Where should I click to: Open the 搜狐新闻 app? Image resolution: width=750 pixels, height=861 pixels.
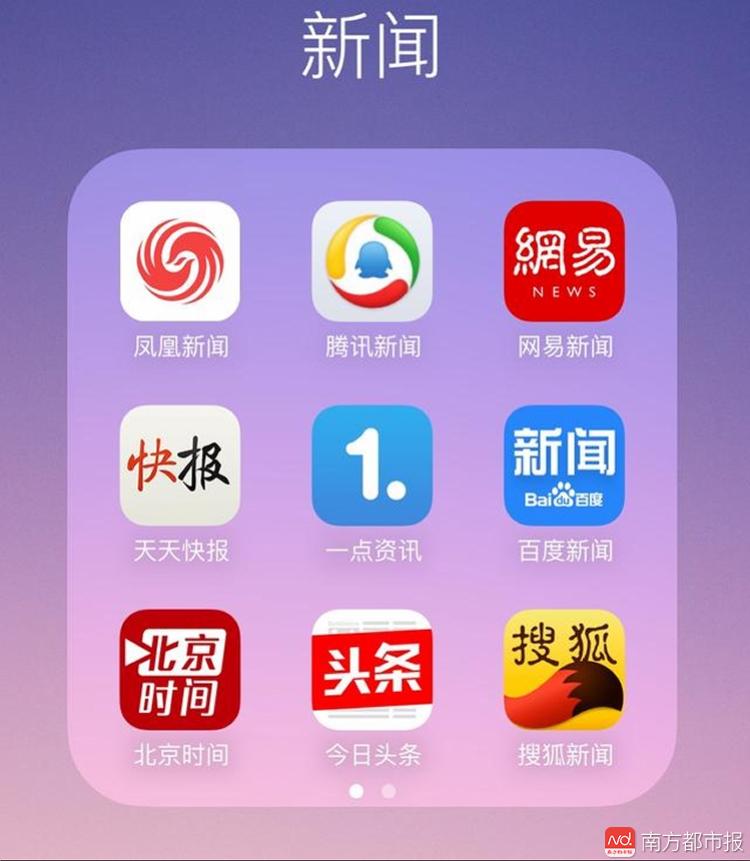click(564, 669)
